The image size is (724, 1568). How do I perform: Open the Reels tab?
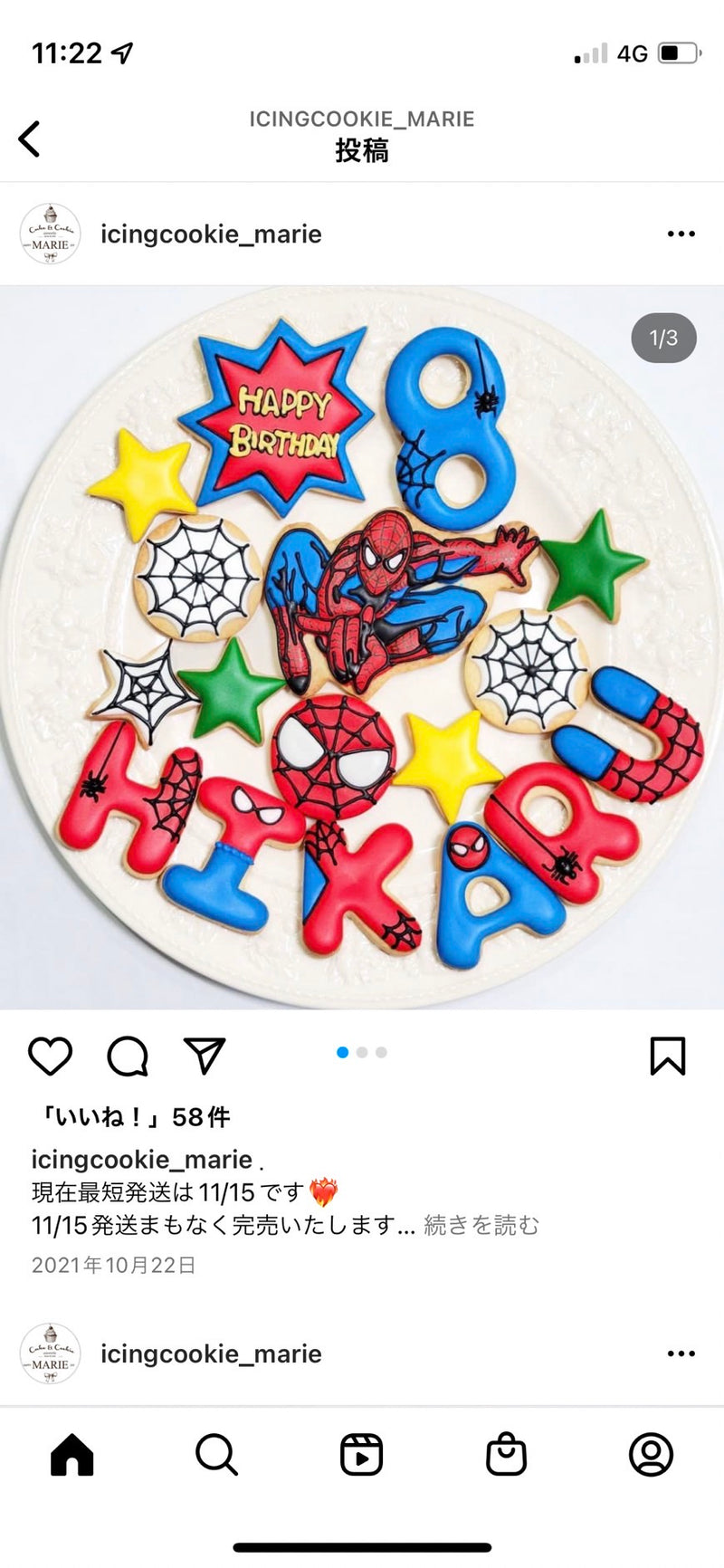pyautogui.click(x=361, y=1456)
